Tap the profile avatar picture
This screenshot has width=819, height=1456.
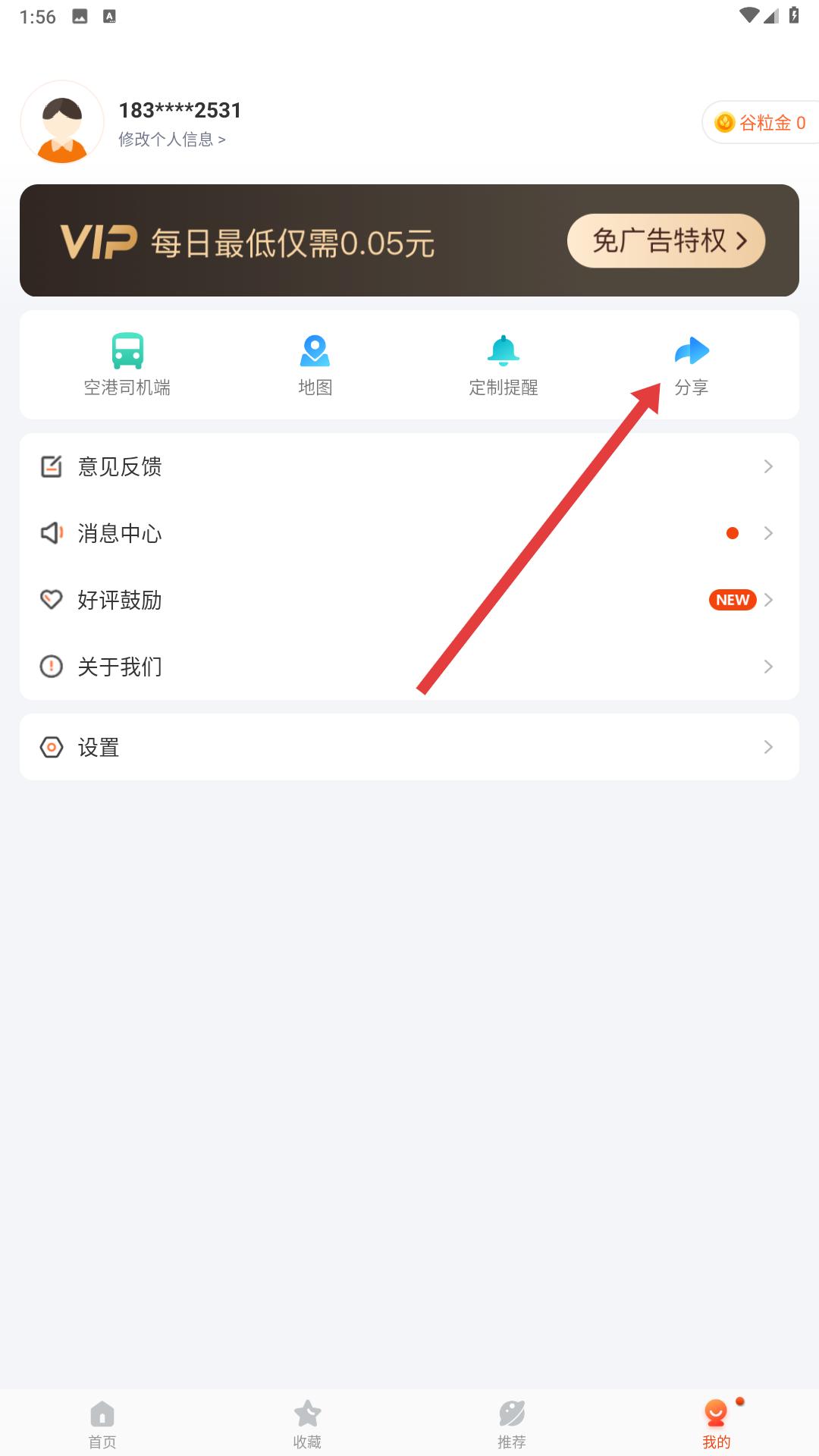(62, 122)
